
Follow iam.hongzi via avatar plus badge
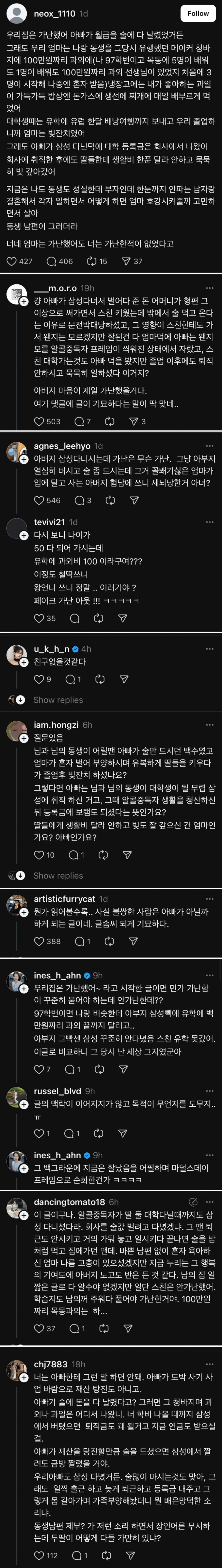(24, 738)
